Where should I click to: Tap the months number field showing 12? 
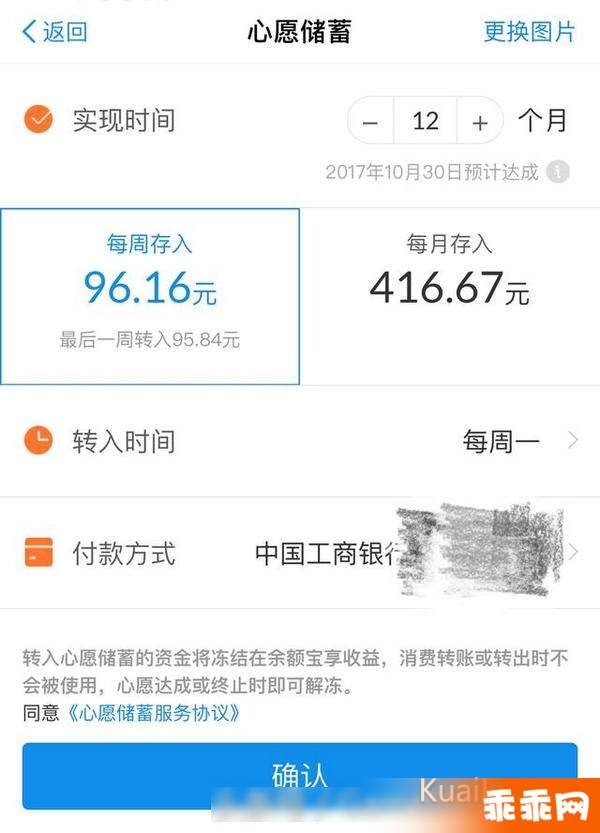(425, 122)
